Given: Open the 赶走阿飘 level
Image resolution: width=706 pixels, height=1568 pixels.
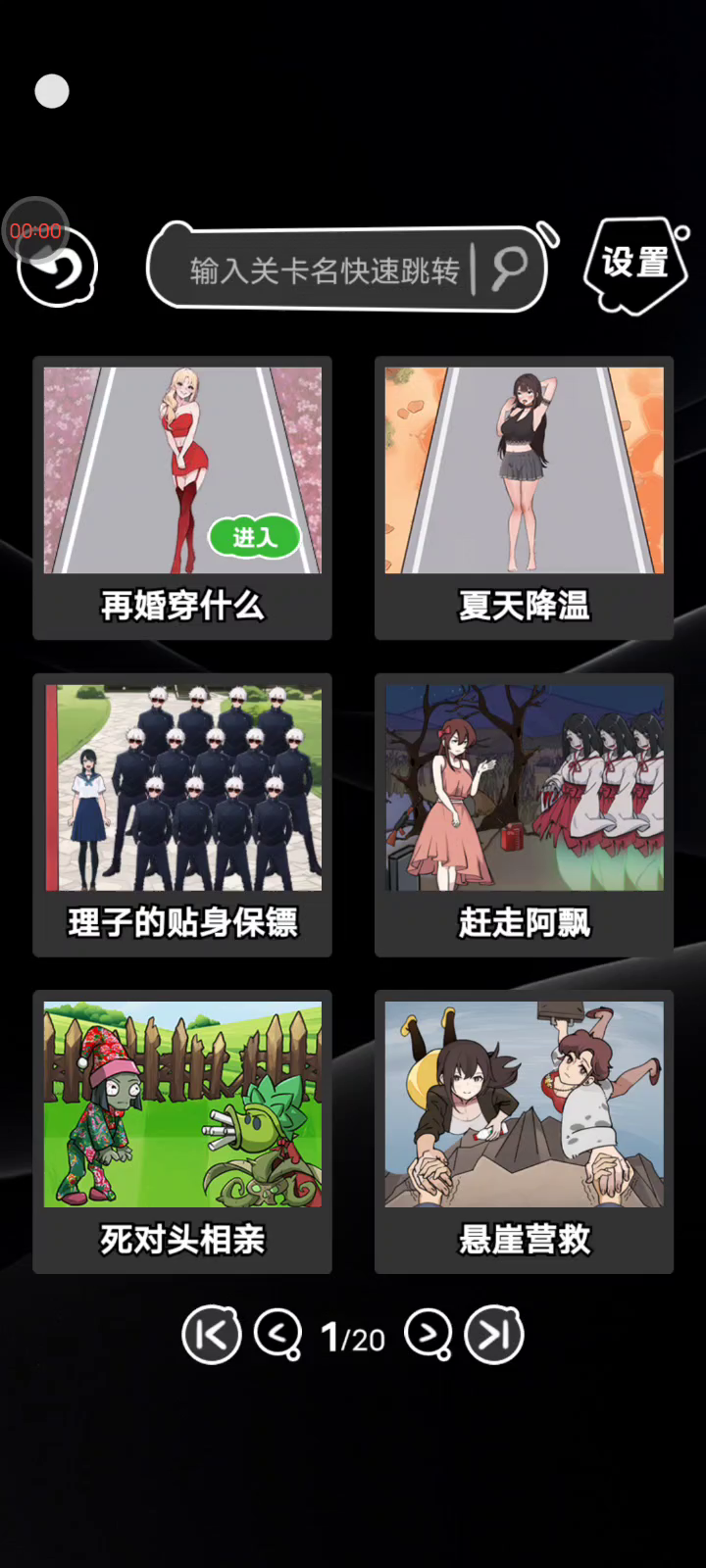Looking at the screenshot, I should (x=524, y=814).
